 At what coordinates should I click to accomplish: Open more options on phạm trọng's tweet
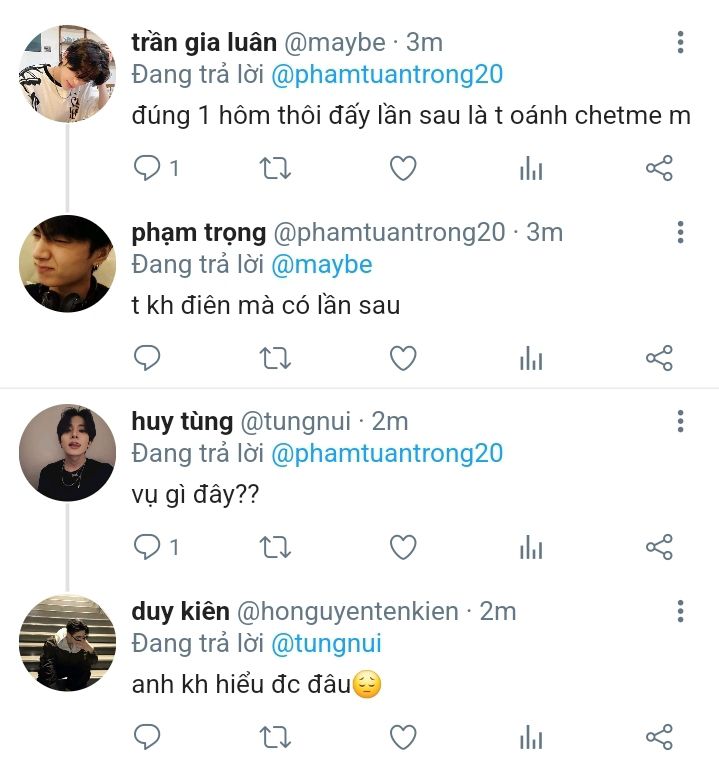click(x=680, y=233)
